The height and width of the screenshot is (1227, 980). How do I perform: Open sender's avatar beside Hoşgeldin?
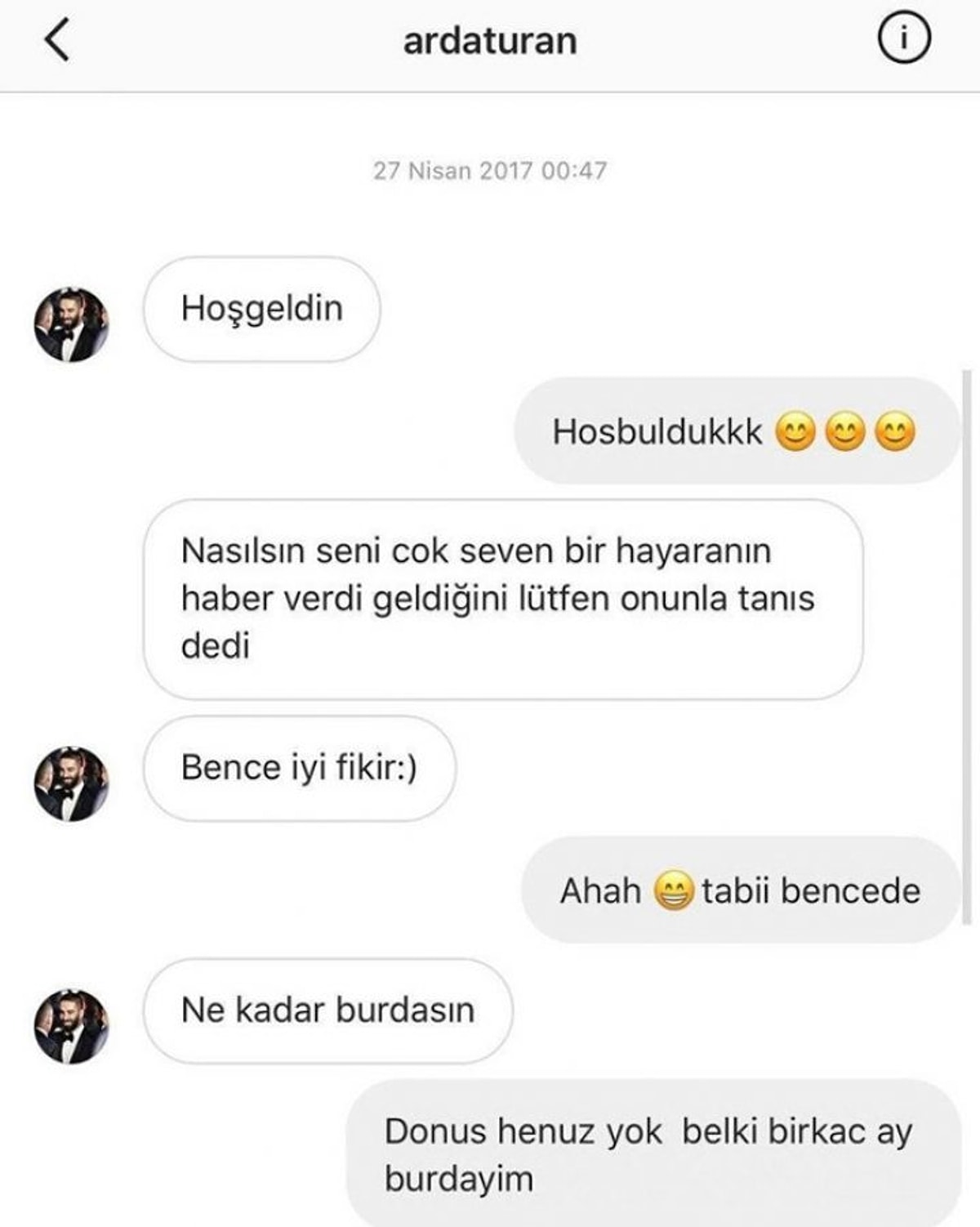click(x=71, y=324)
